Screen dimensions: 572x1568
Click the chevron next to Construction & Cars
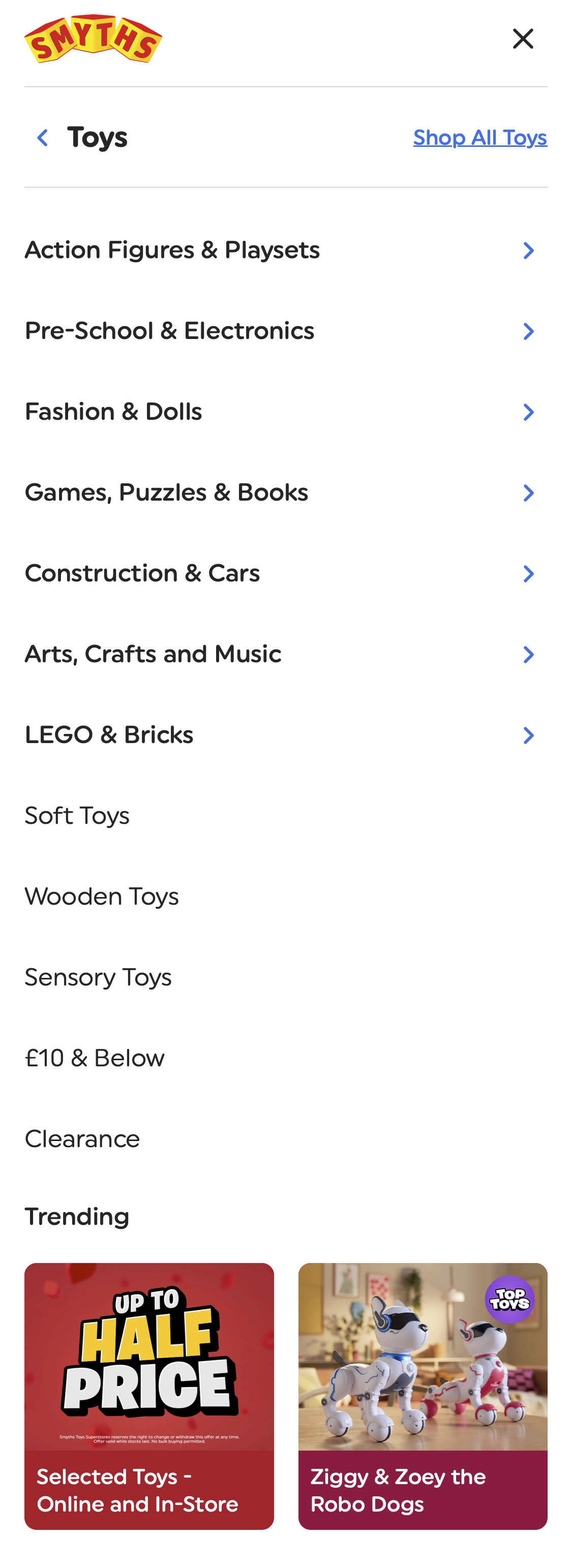tap(529, 573)
